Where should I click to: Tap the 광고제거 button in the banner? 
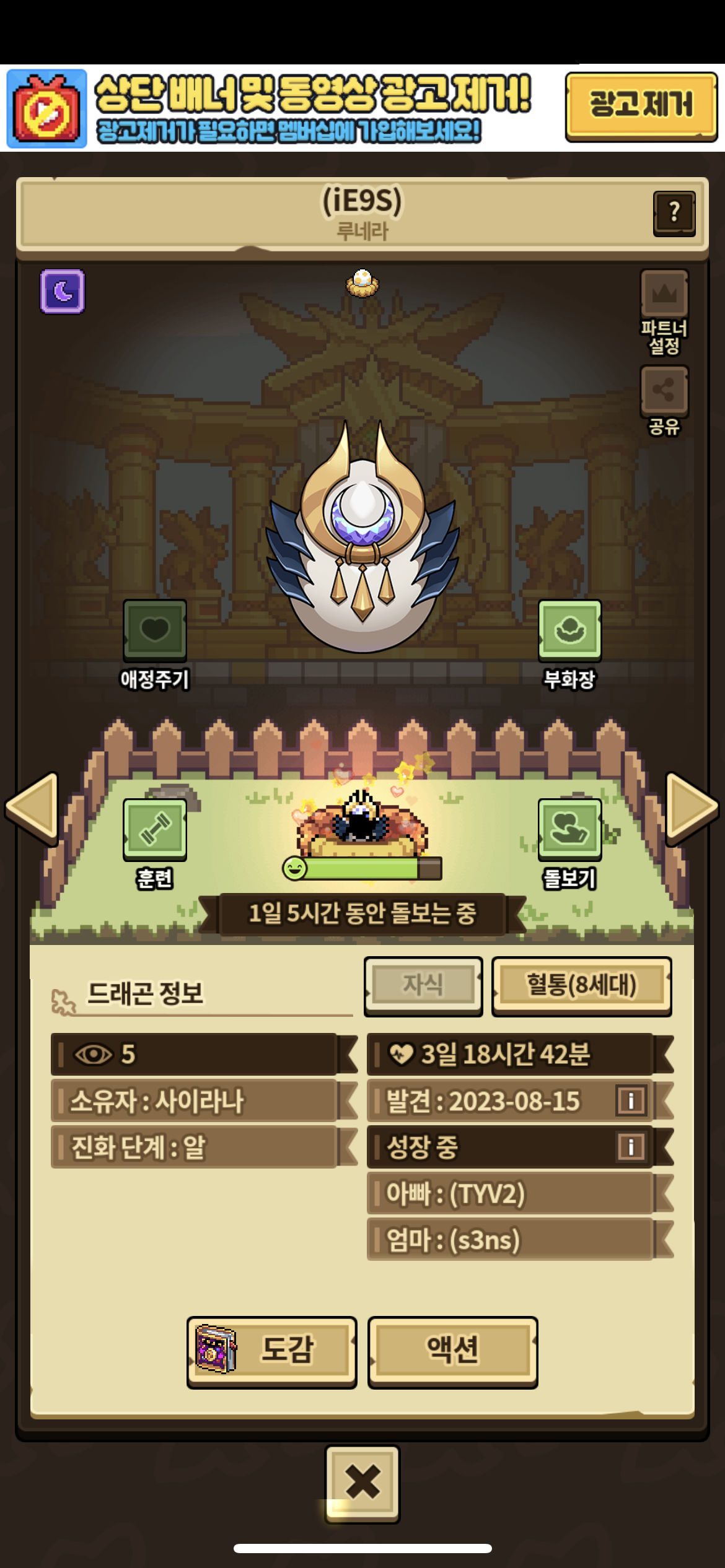pyautogui.click(x=641, y=106)
